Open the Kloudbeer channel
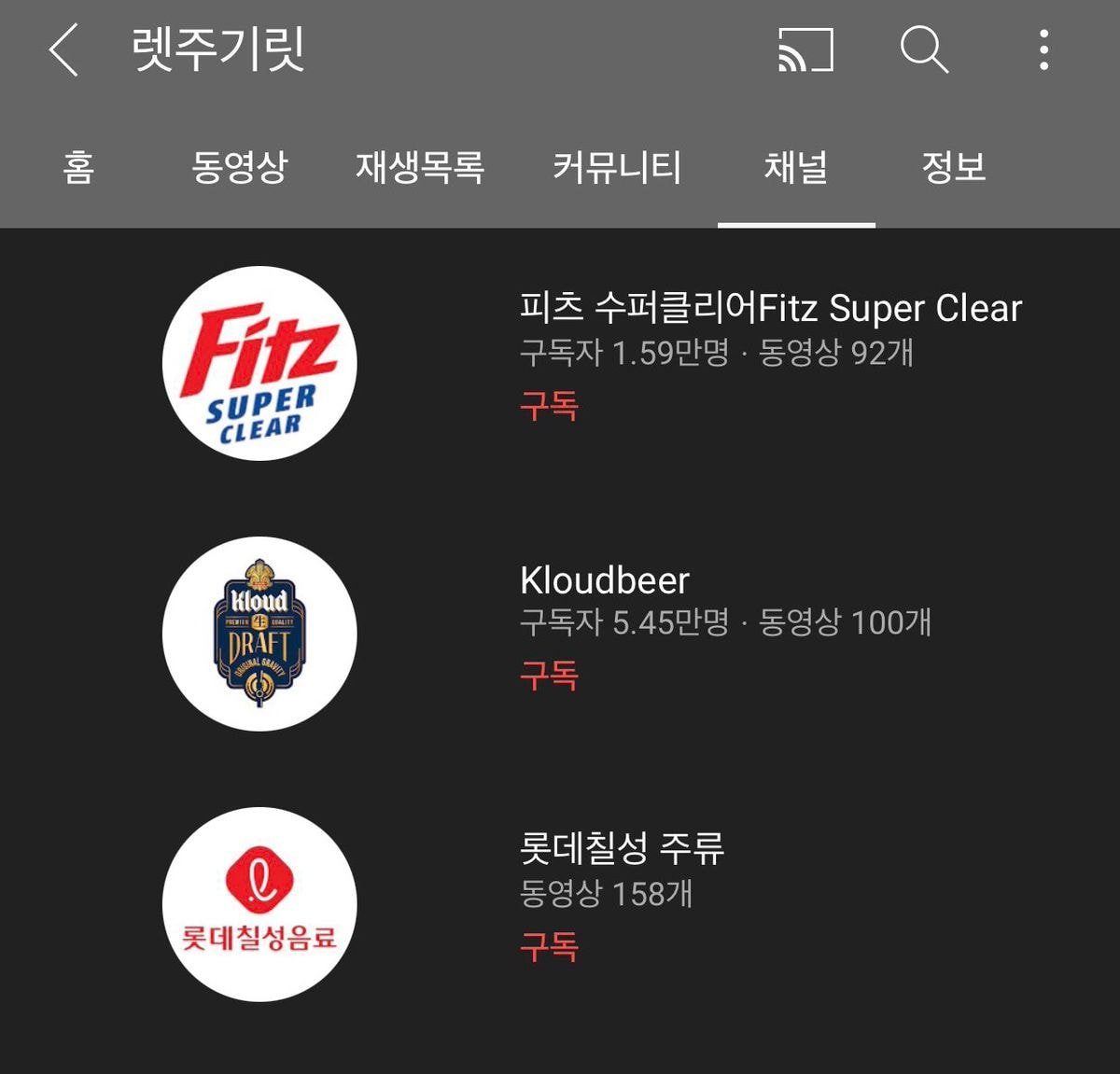Image resolution: width=1120 pixels, height=1074 pixels. click(x=605, y=580)
